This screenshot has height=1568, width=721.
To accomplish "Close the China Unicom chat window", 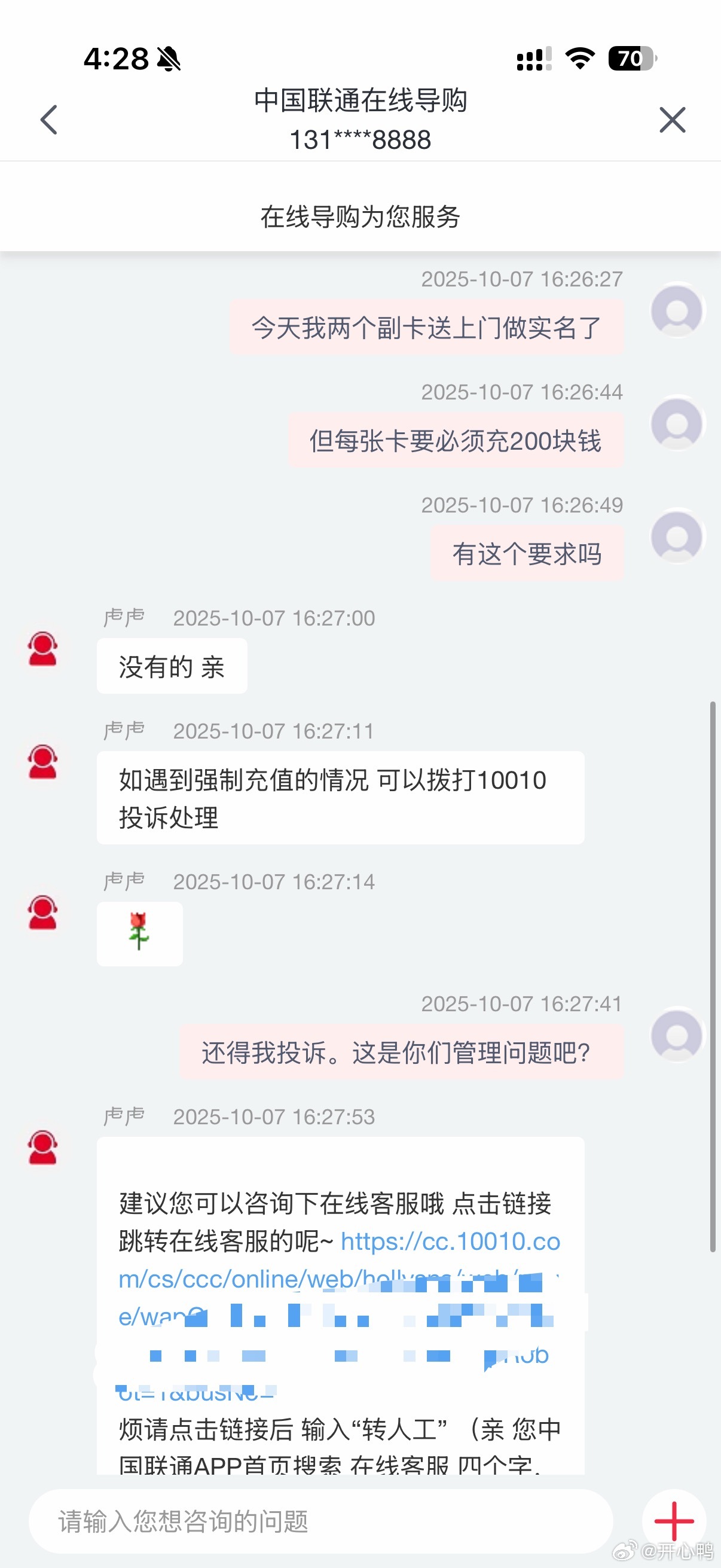I will [x=672, y=120].
